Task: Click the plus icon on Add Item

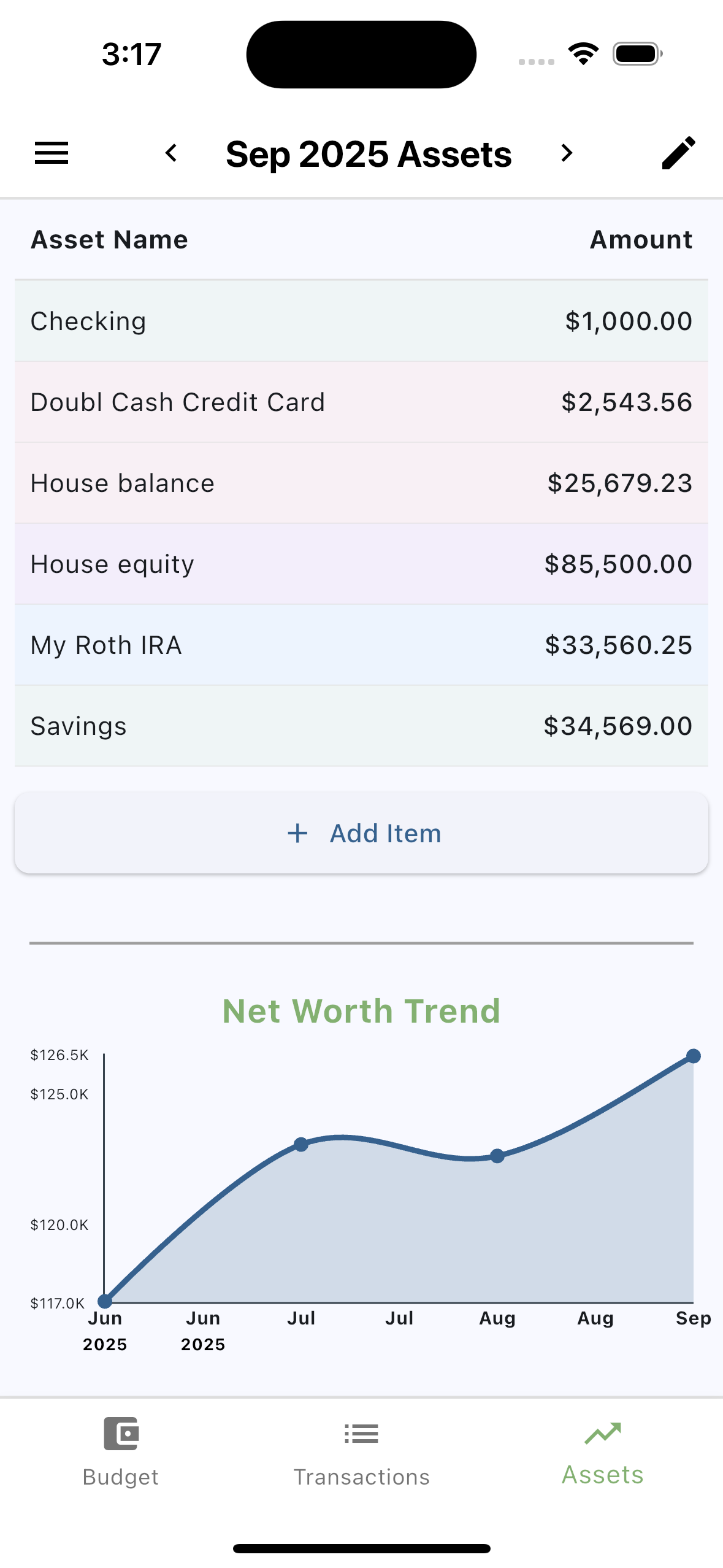Action: pos(297,832)
